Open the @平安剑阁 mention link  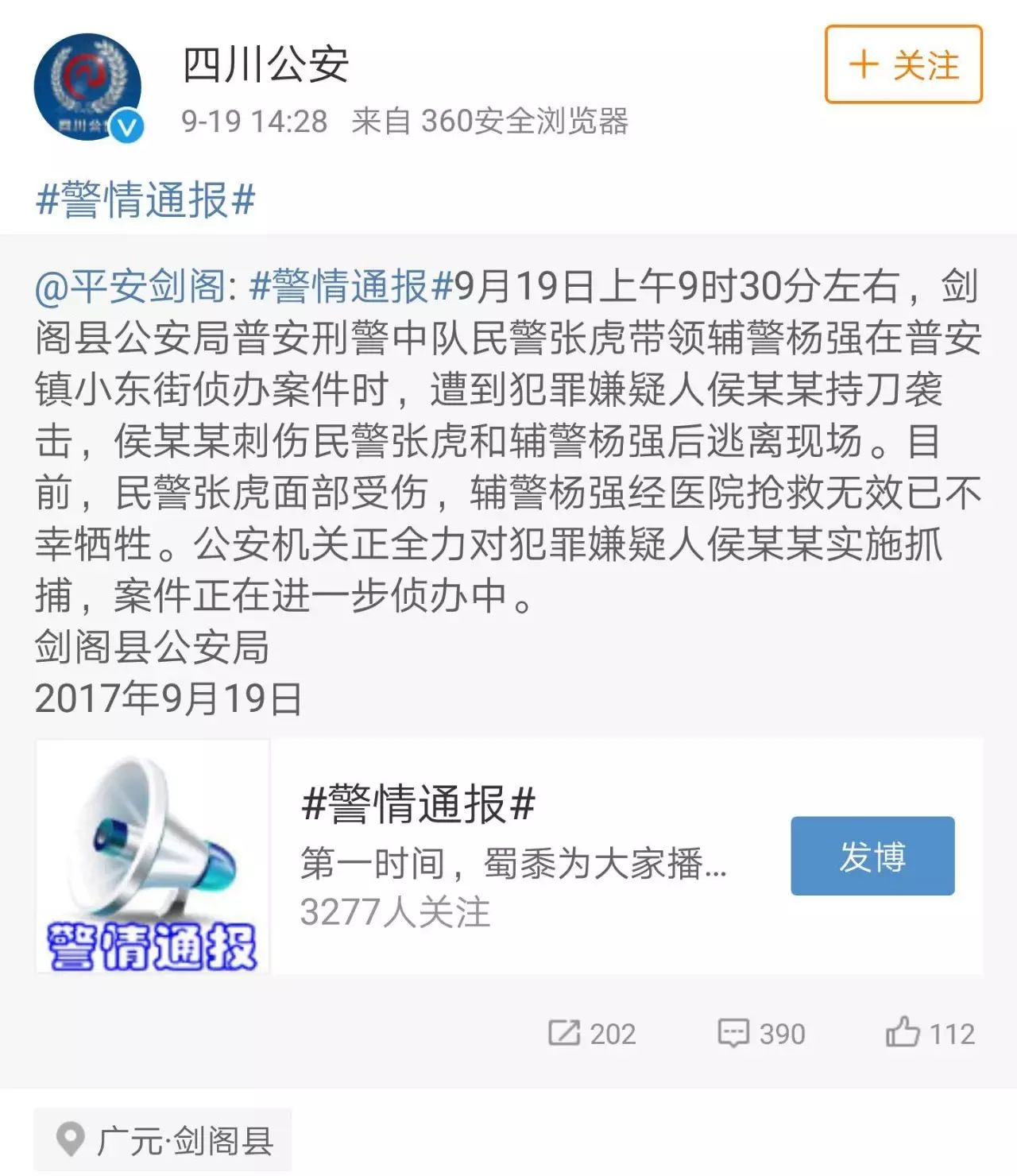click(x=130, y=287)
